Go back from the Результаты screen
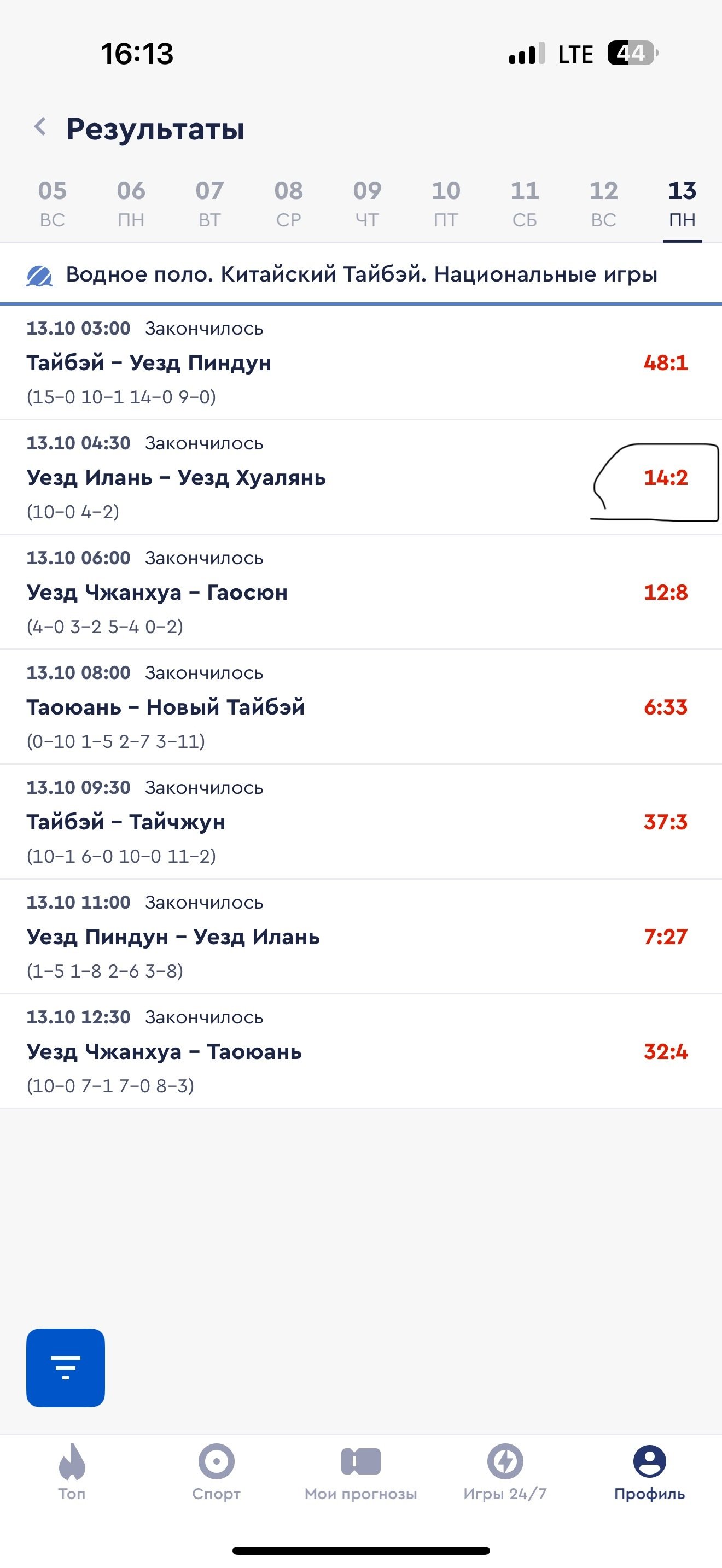722x1568 pixels. (40, 127)
